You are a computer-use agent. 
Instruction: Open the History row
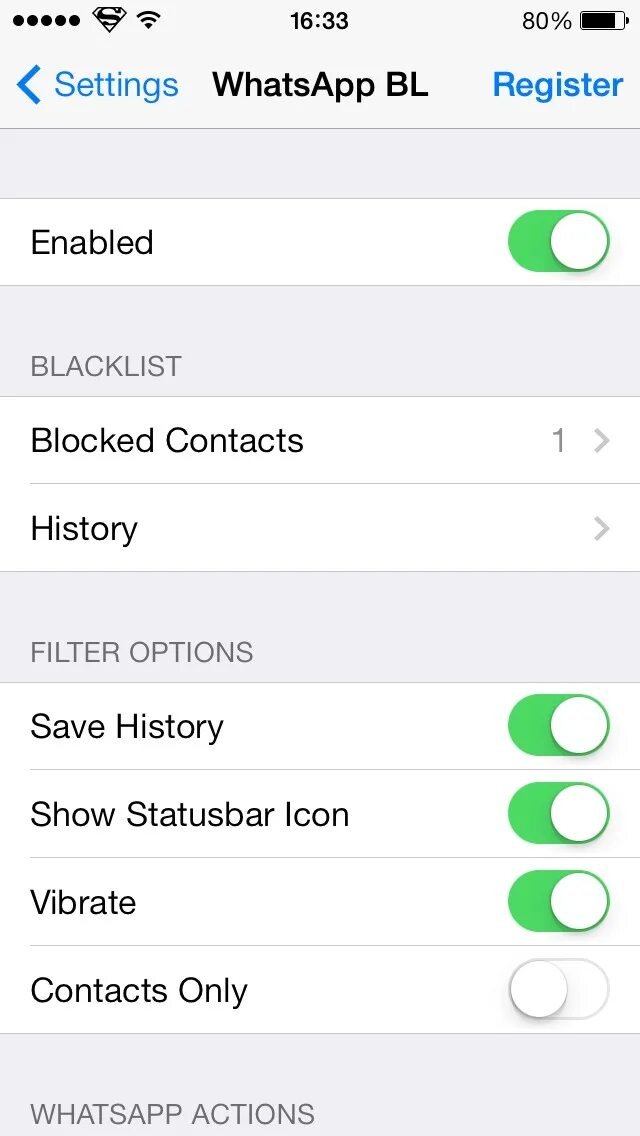coord(320,528)
